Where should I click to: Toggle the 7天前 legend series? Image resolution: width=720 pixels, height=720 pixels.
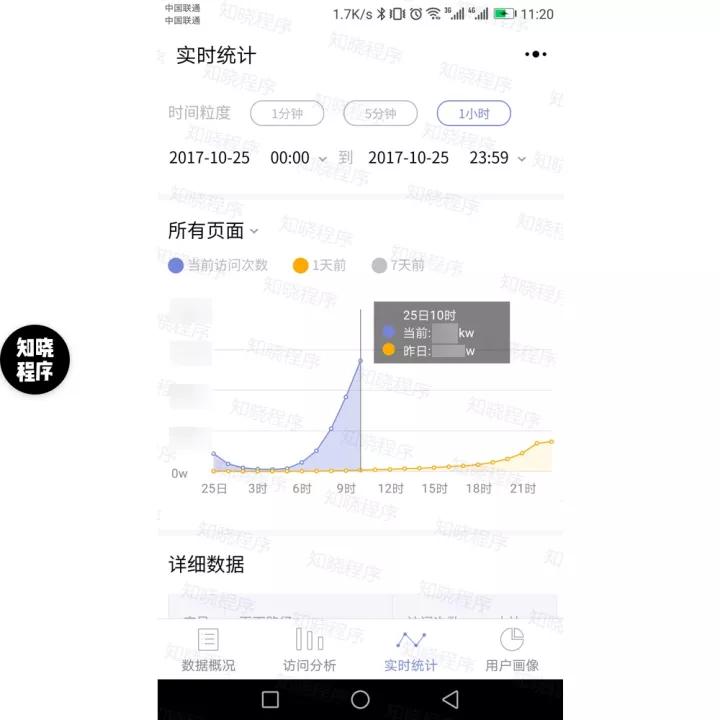(x=398, y=265)
